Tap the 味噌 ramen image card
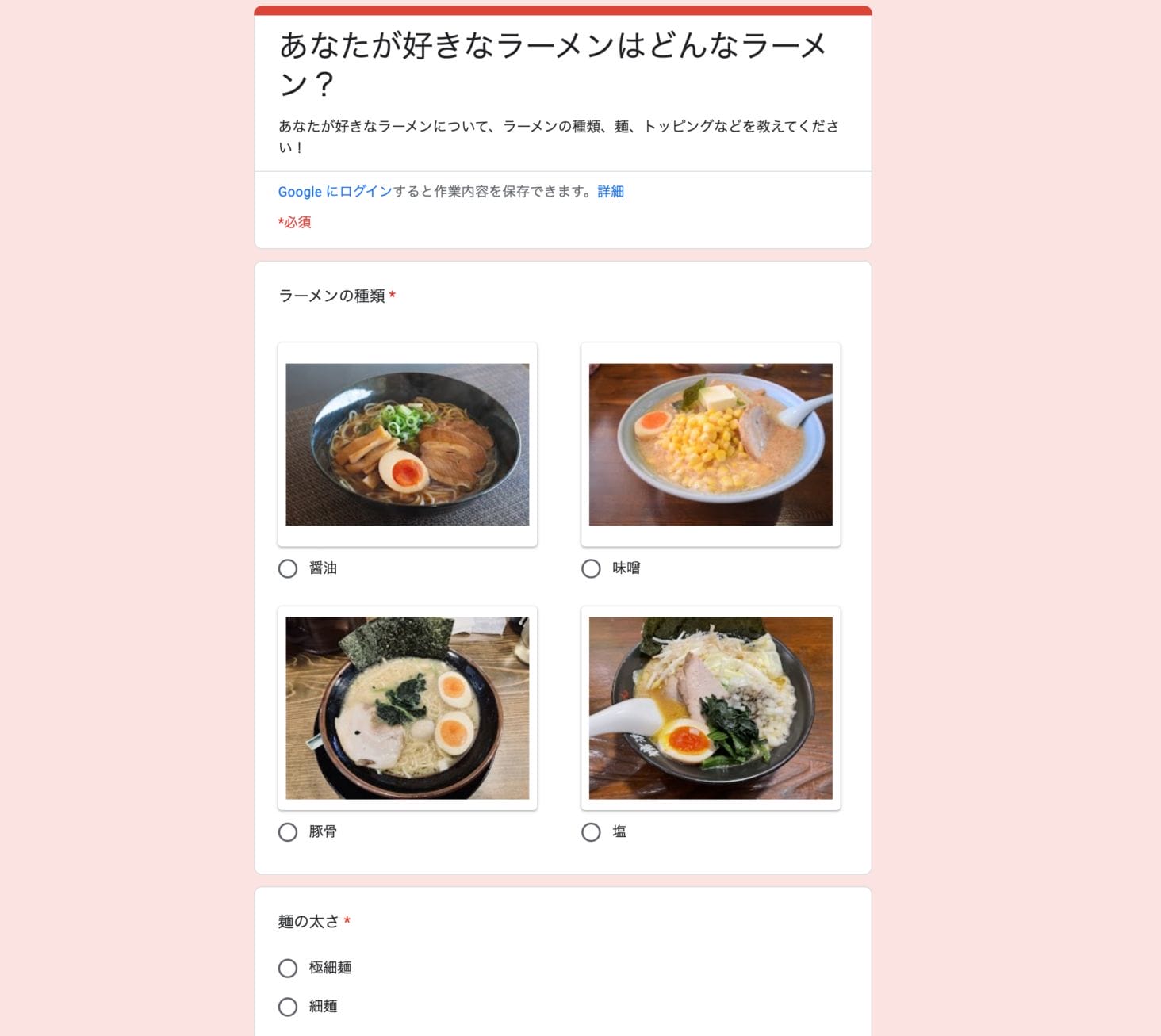Image resolution: width=1161 pixels, height=1036 pixels. [x=710, y=445]
